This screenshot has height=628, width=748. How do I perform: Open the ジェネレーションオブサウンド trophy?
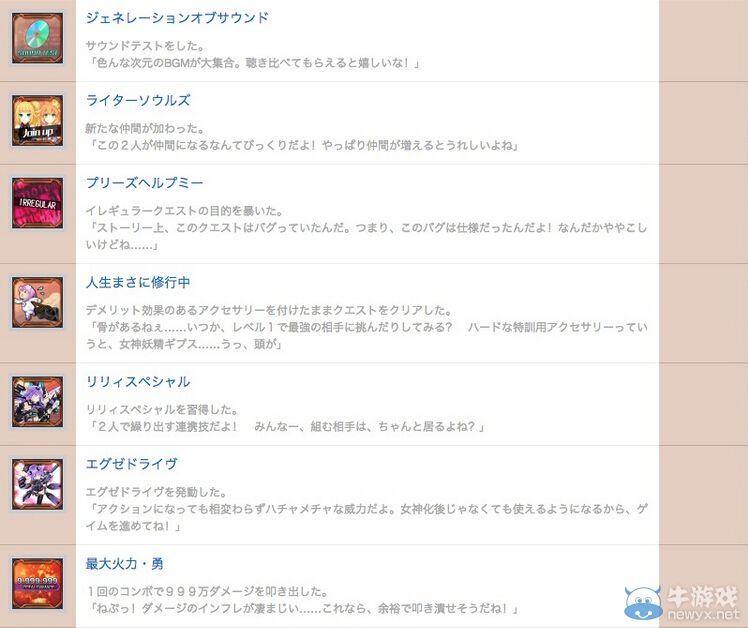pos(177,18)
